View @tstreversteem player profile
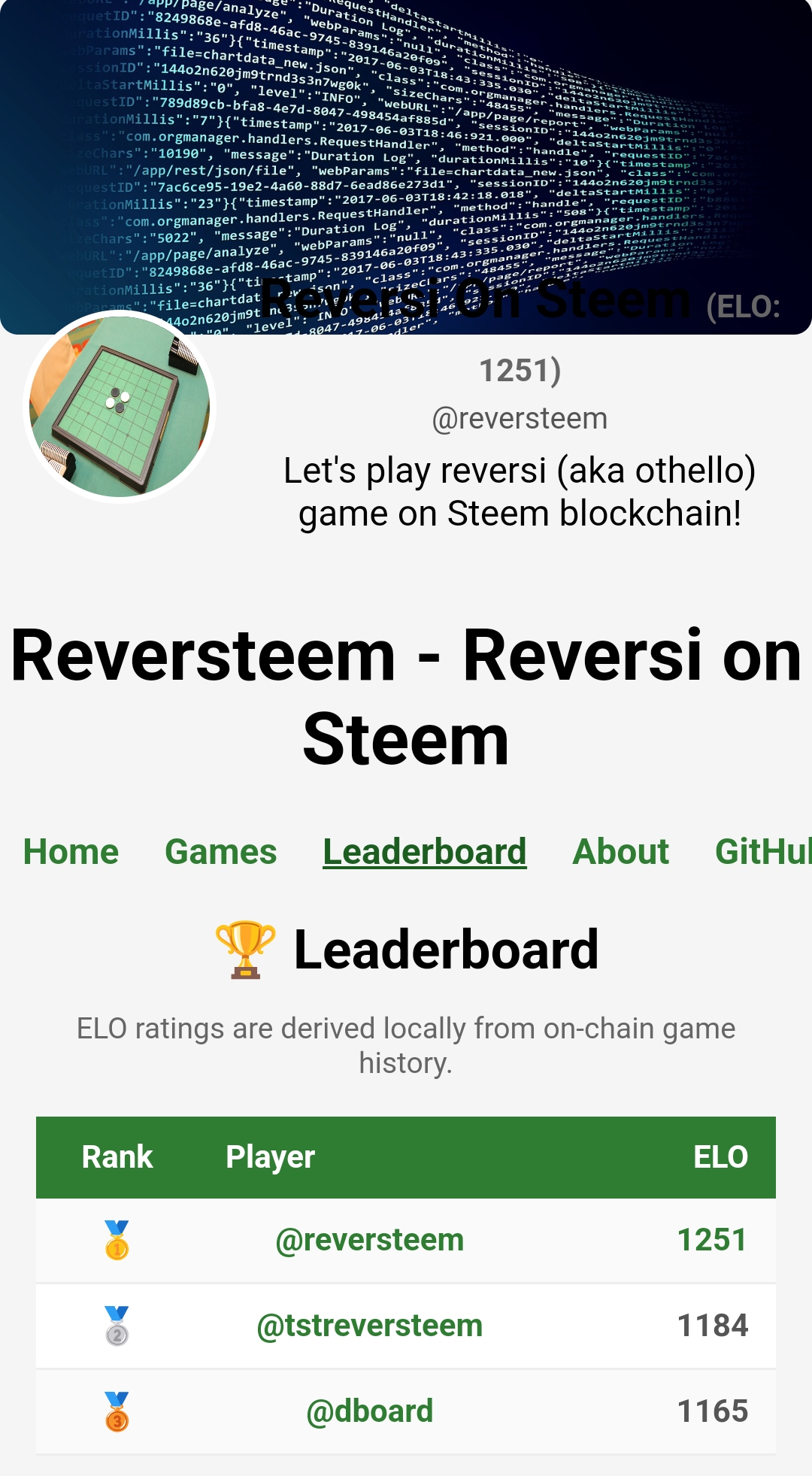The image size is (812, 1476). (370, 1326)
